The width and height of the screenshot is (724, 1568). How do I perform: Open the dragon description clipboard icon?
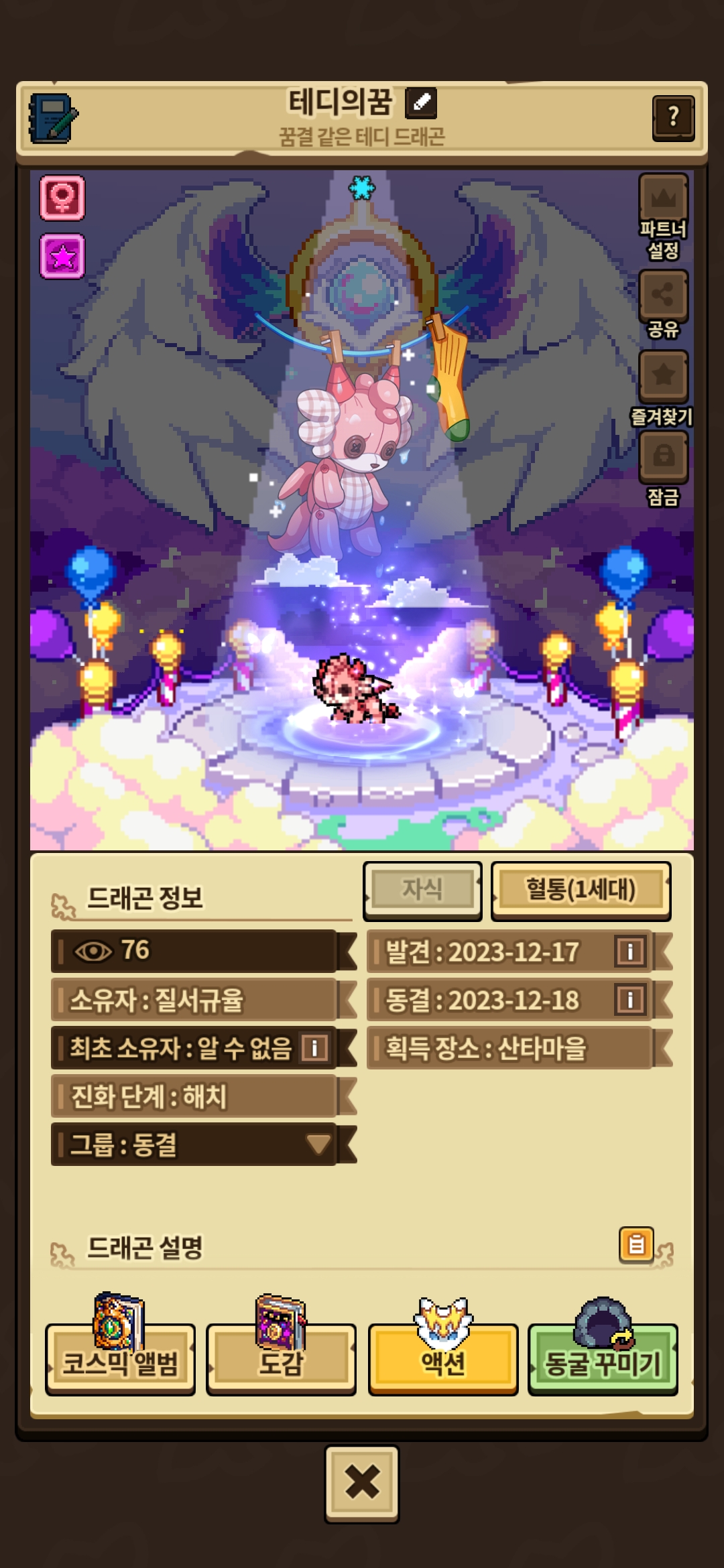636,1245
